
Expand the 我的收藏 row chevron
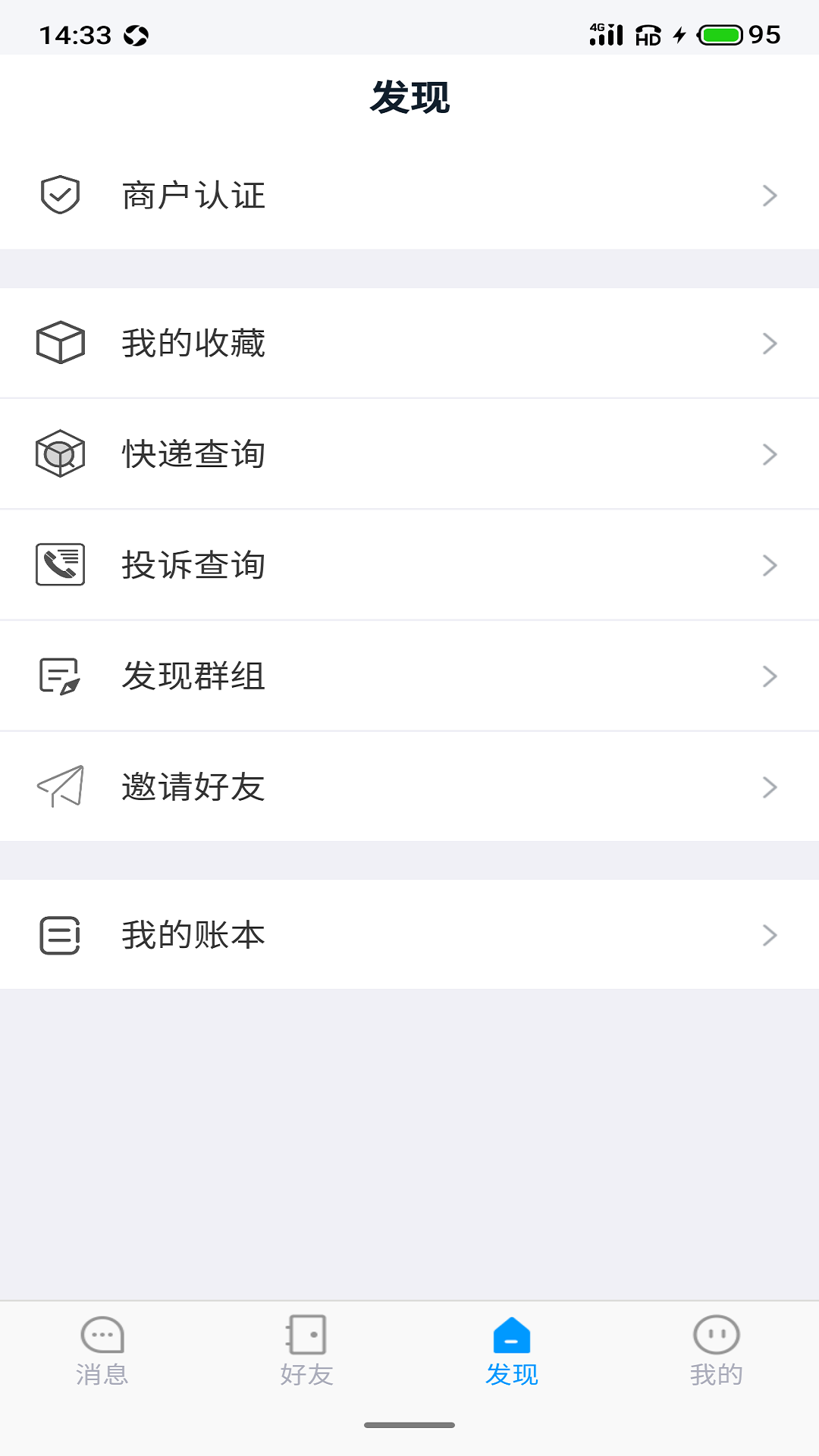pos(770,343)
